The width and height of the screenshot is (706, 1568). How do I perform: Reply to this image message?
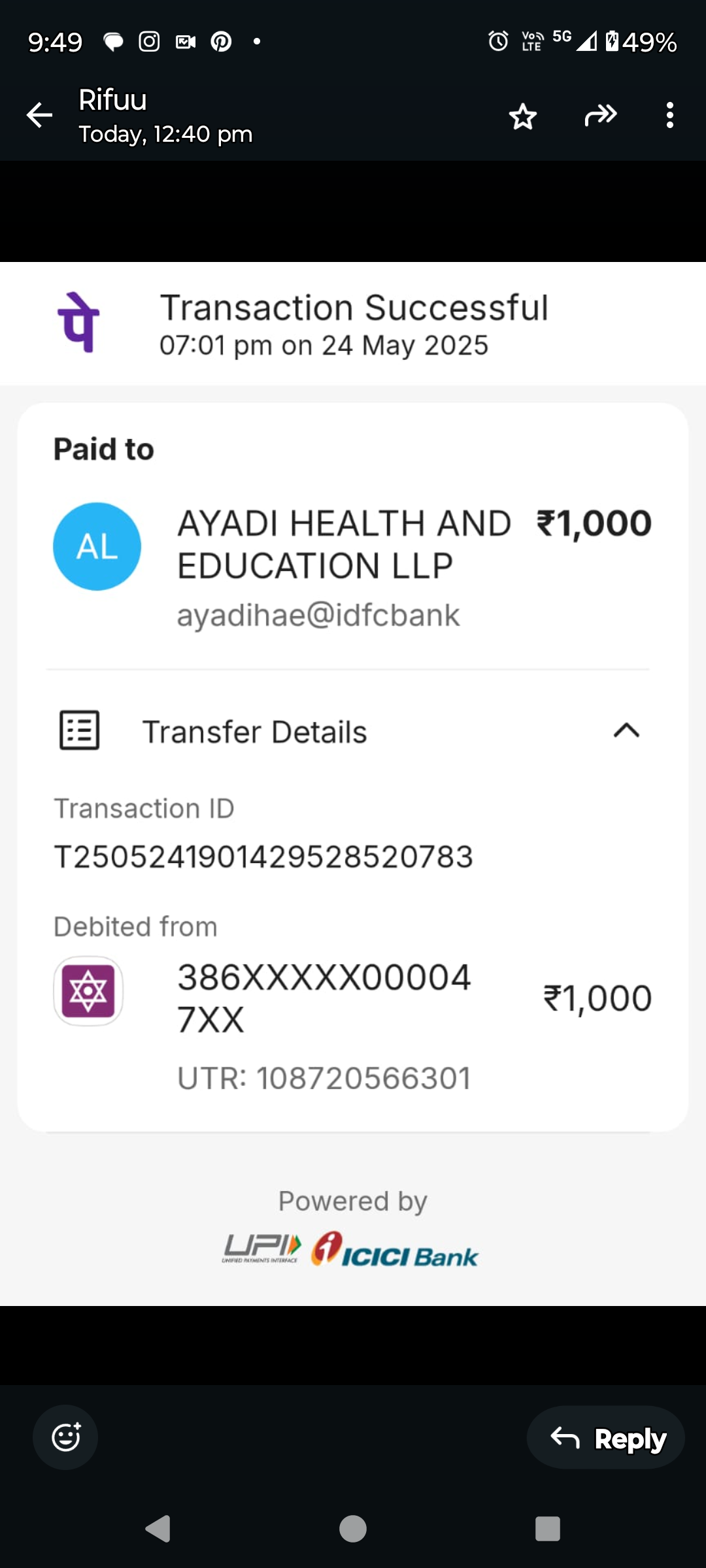coord(607,1438)
